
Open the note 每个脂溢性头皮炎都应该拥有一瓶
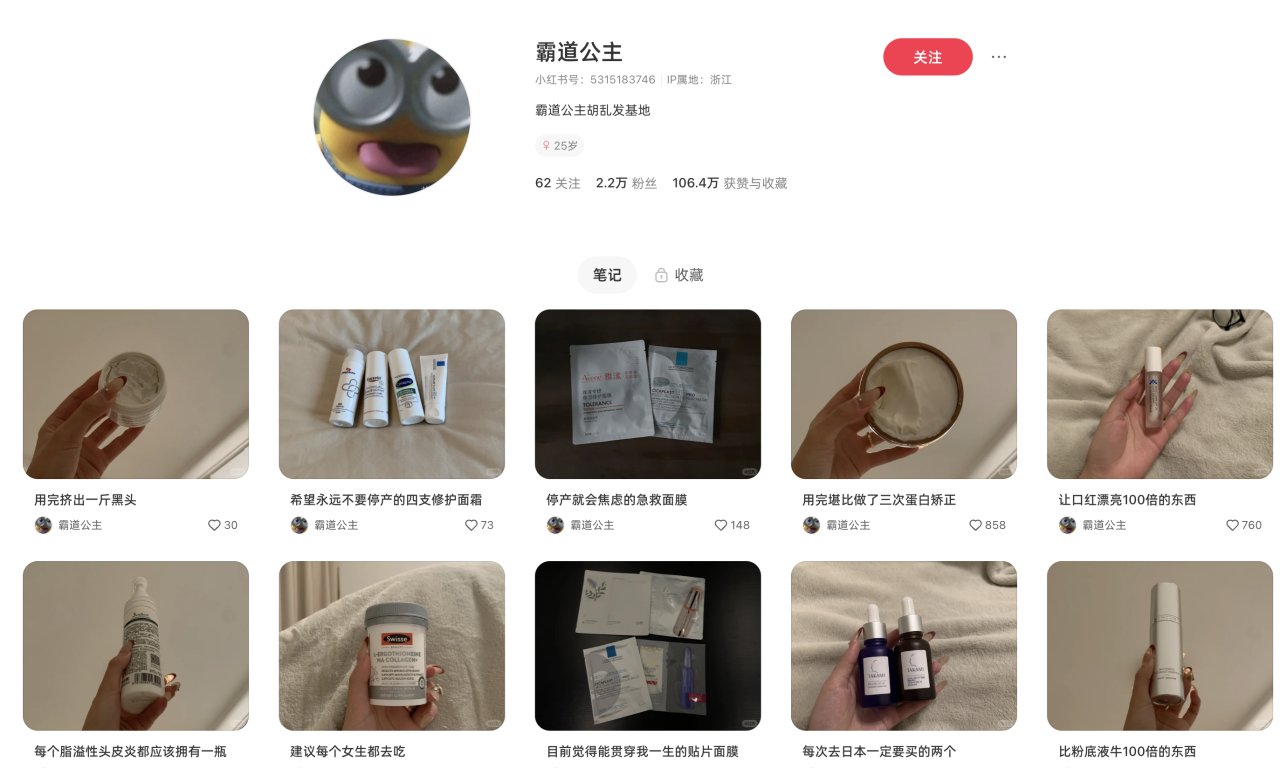pos(136,646)
